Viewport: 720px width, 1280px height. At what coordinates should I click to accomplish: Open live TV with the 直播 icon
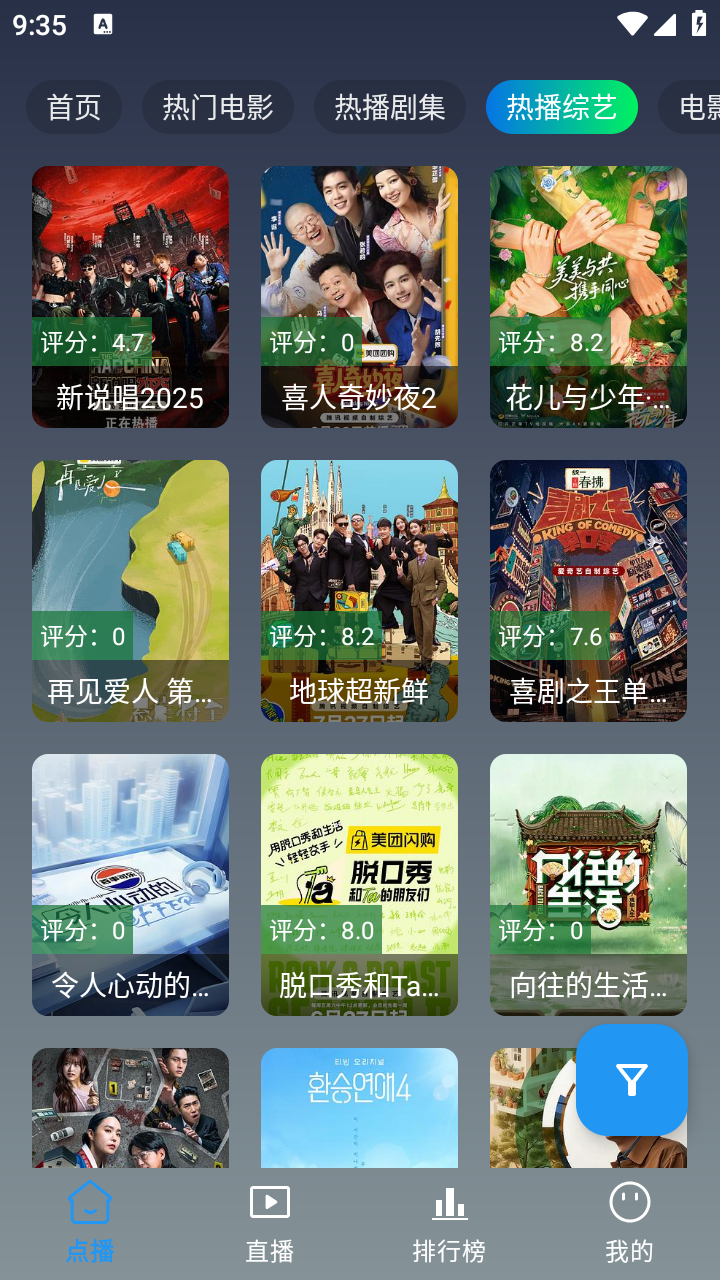pos(269,1215)
